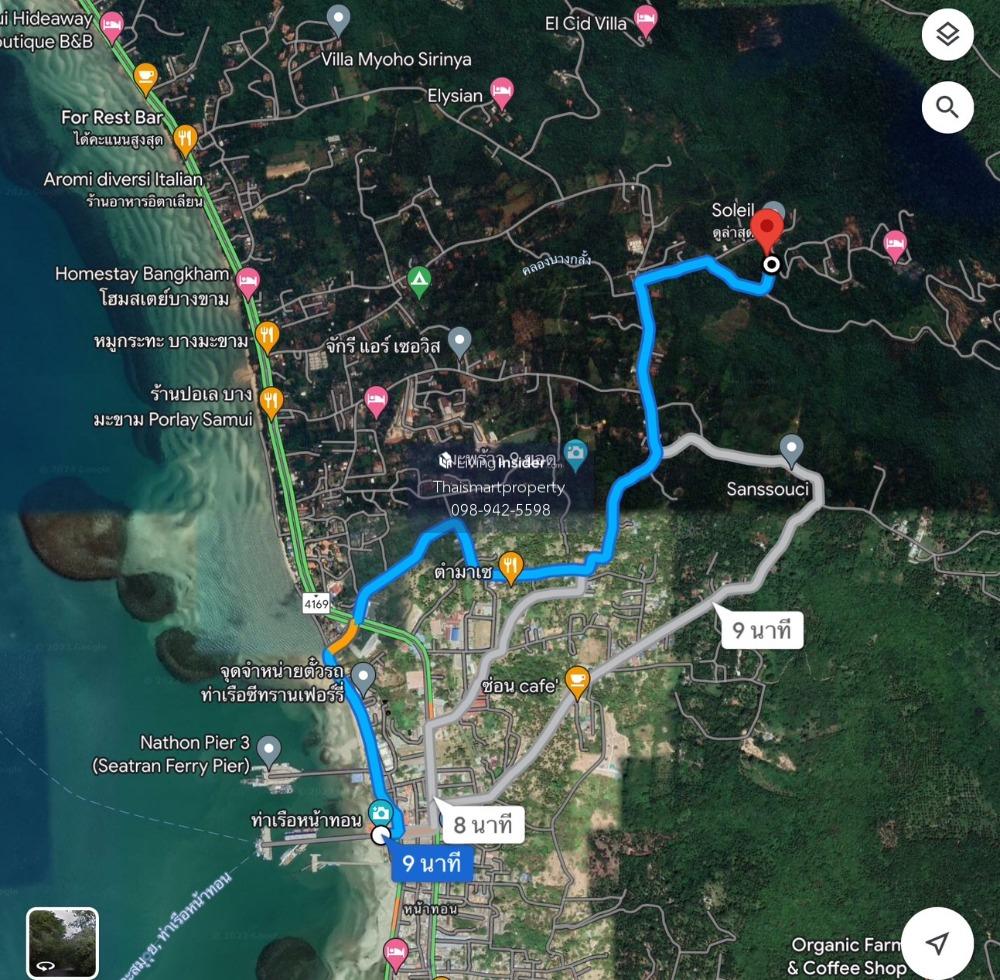The height and width of the screenshot is (980, 1000).
Task: Choose the grey 9 นาที alternate route
Action: pyautogui.click(x=761, y=630)
